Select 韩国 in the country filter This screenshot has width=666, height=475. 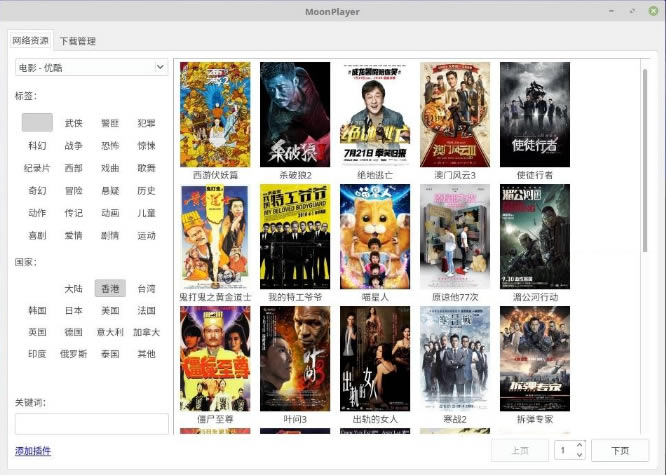click(x=37, y=311)
